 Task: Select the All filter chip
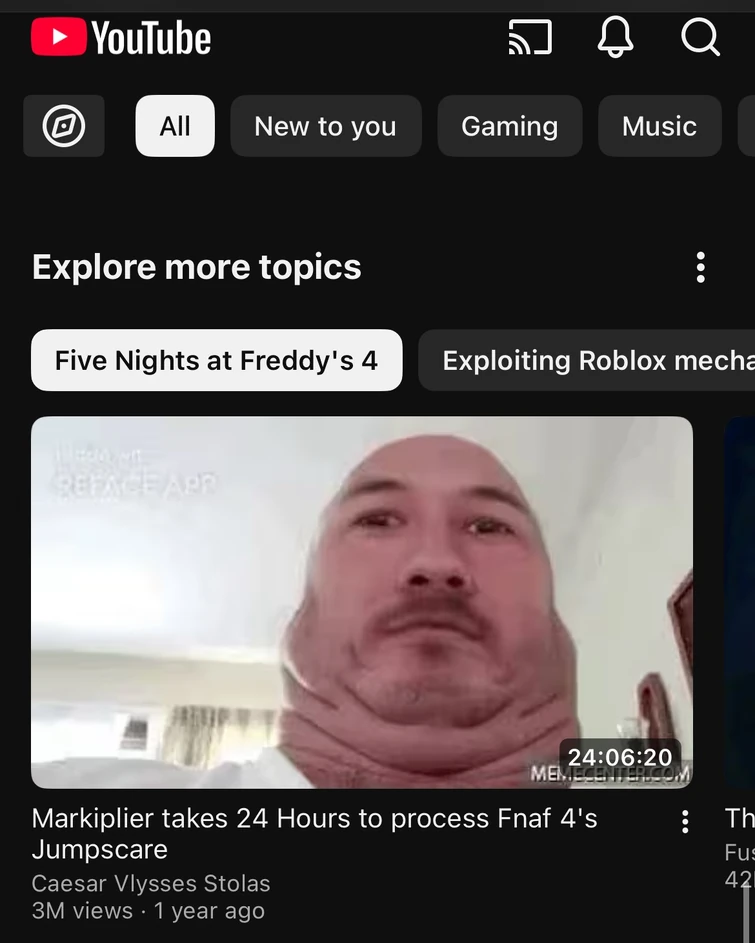coord(175,126)
